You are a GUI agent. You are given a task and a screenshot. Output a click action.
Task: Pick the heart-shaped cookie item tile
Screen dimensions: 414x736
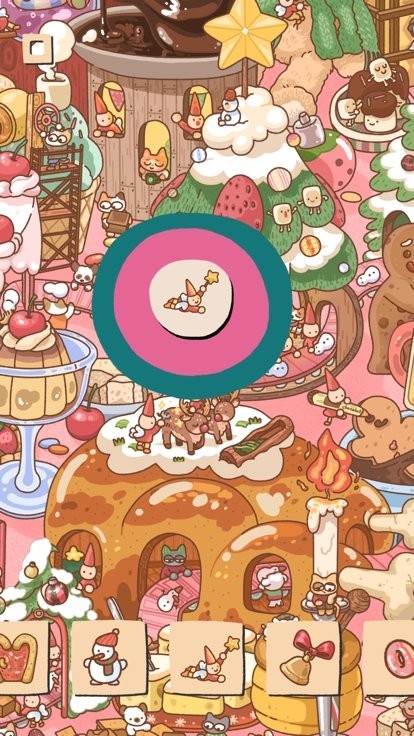(x=23, y=658)
